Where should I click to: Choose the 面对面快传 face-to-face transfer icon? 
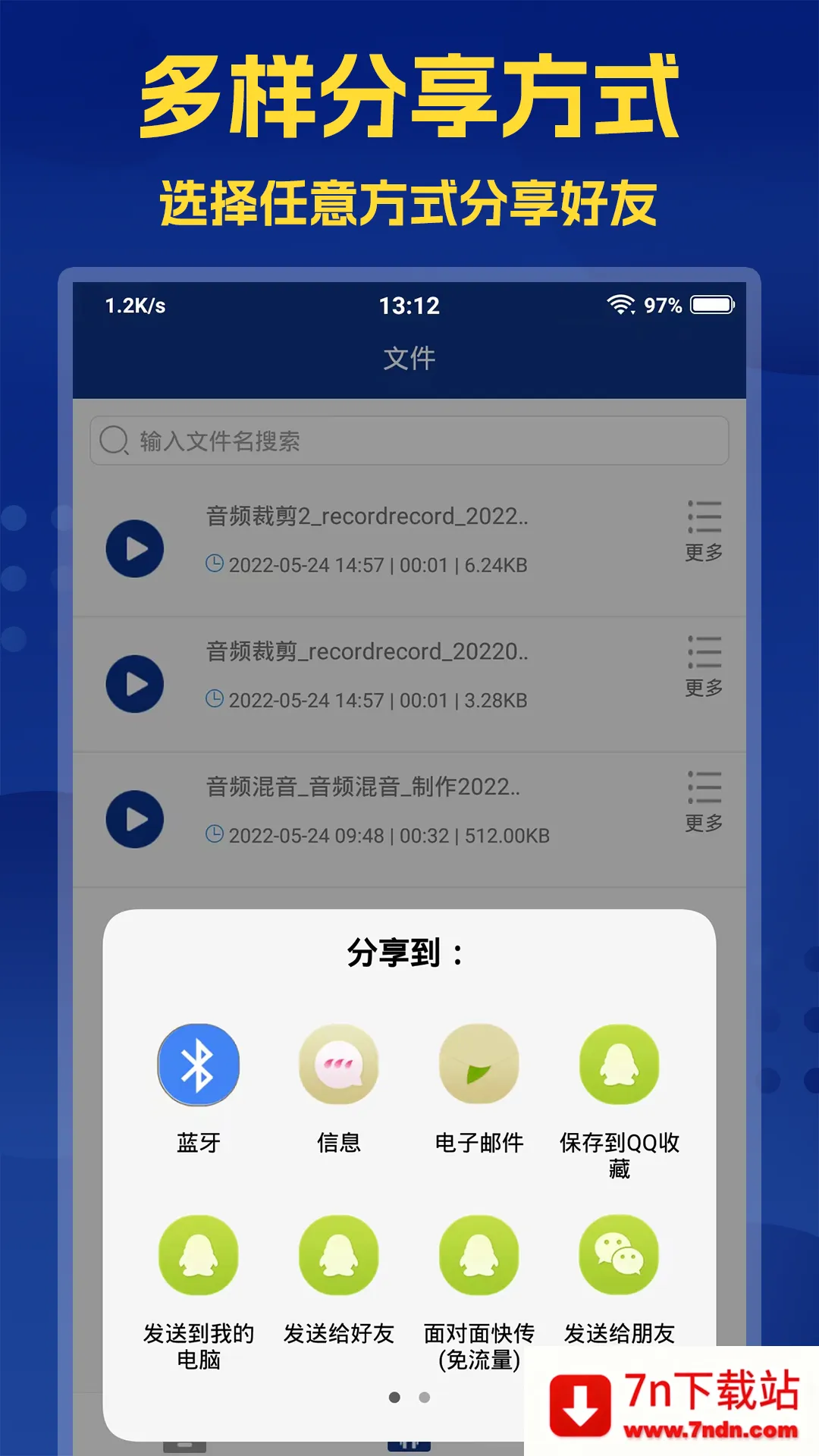[478, 1255]
